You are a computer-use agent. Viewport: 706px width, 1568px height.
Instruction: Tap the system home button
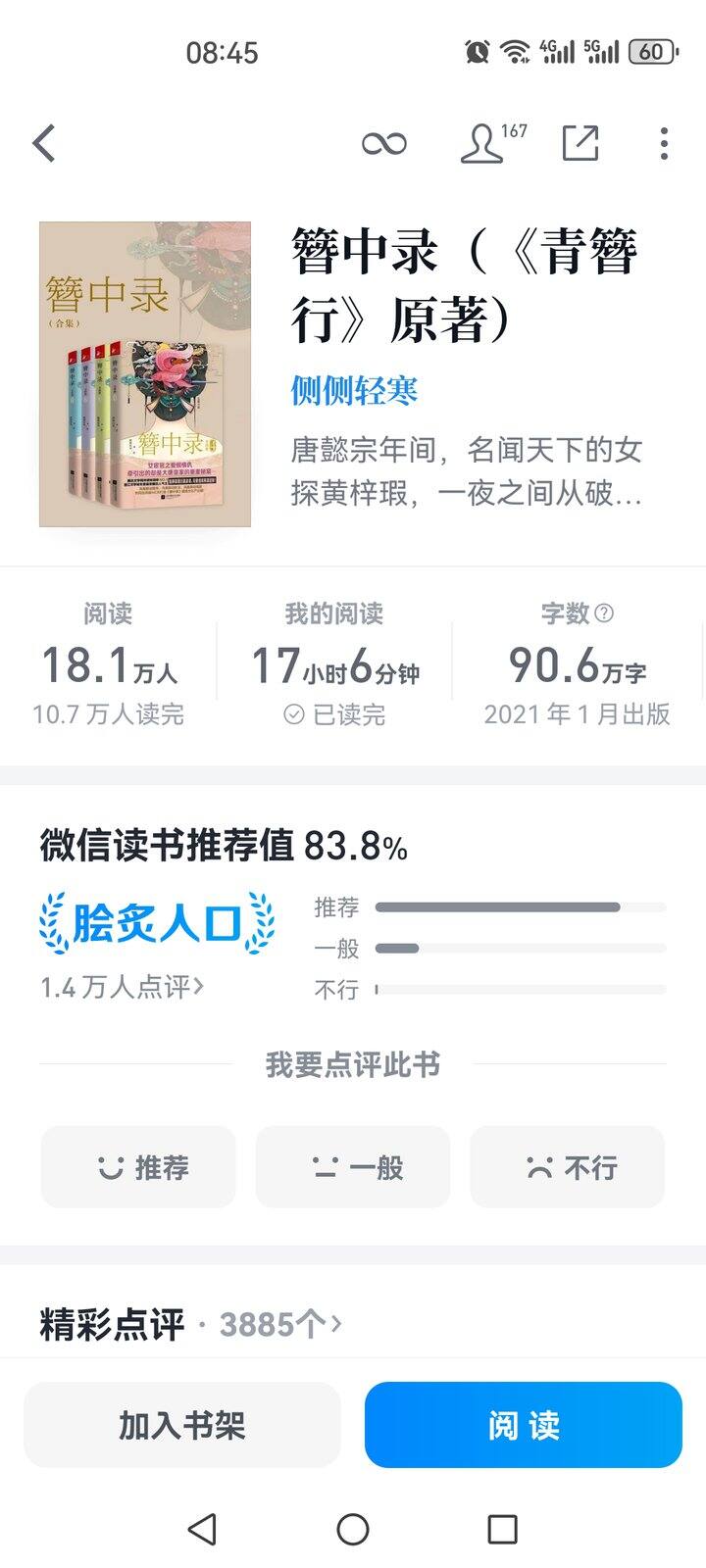pyautogui.click(x=353, y=1529)
